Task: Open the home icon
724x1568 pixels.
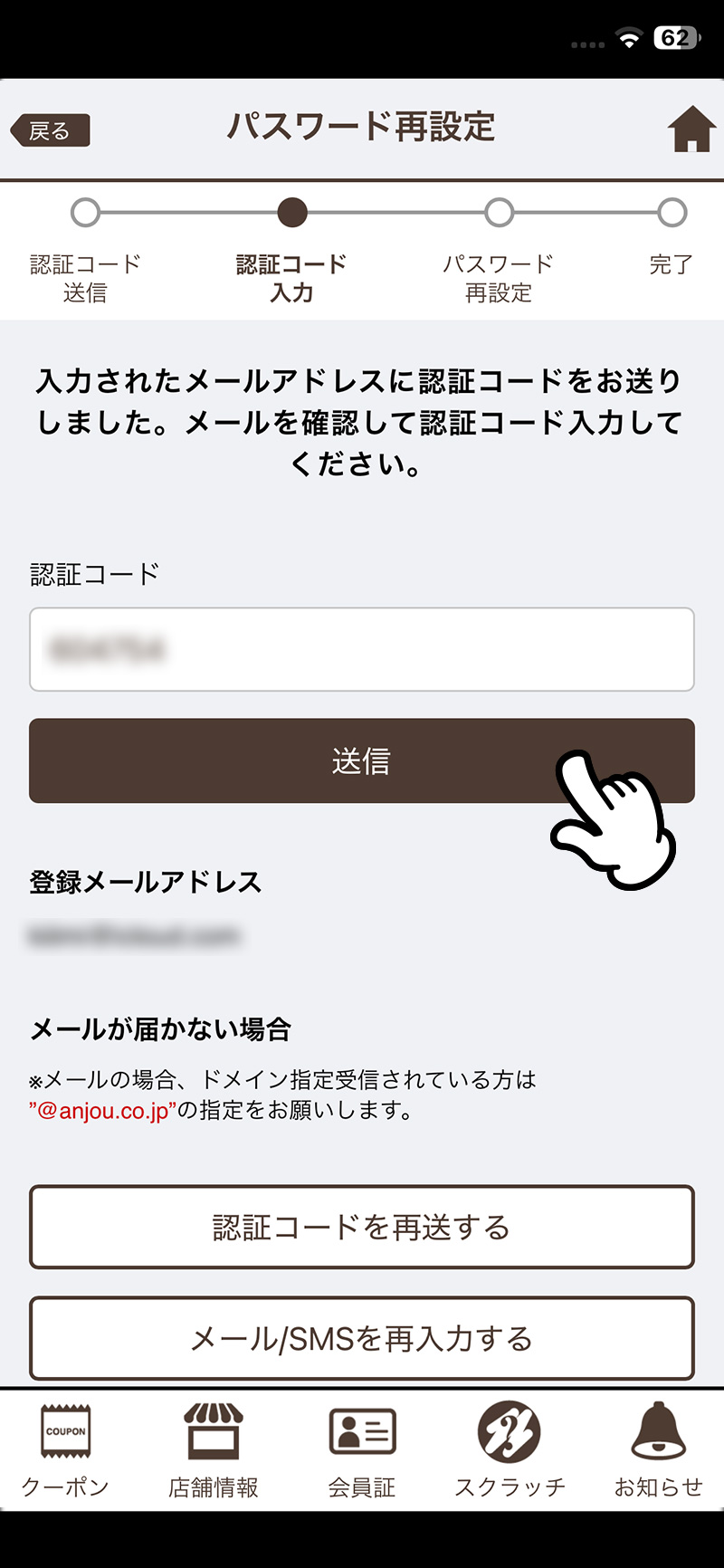Action: [x=691, y=129]
